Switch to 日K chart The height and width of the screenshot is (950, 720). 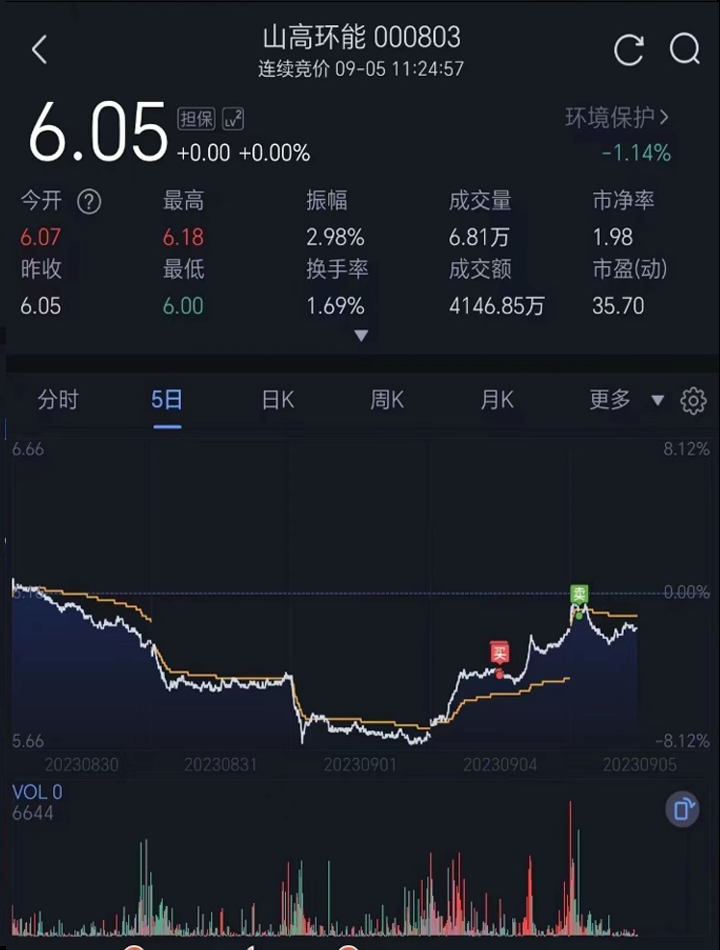pyautogui.click(x=278, y=401)
